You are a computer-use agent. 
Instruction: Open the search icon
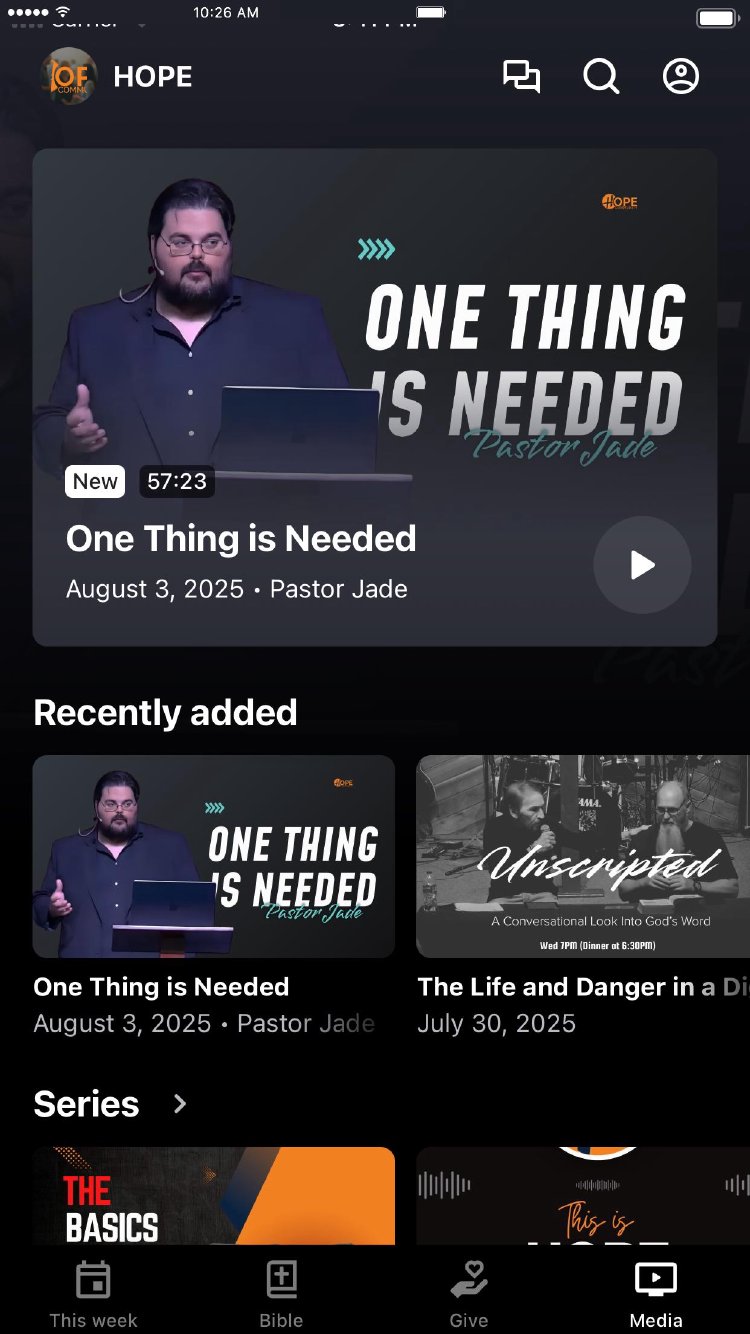click(x=601, y=77)
